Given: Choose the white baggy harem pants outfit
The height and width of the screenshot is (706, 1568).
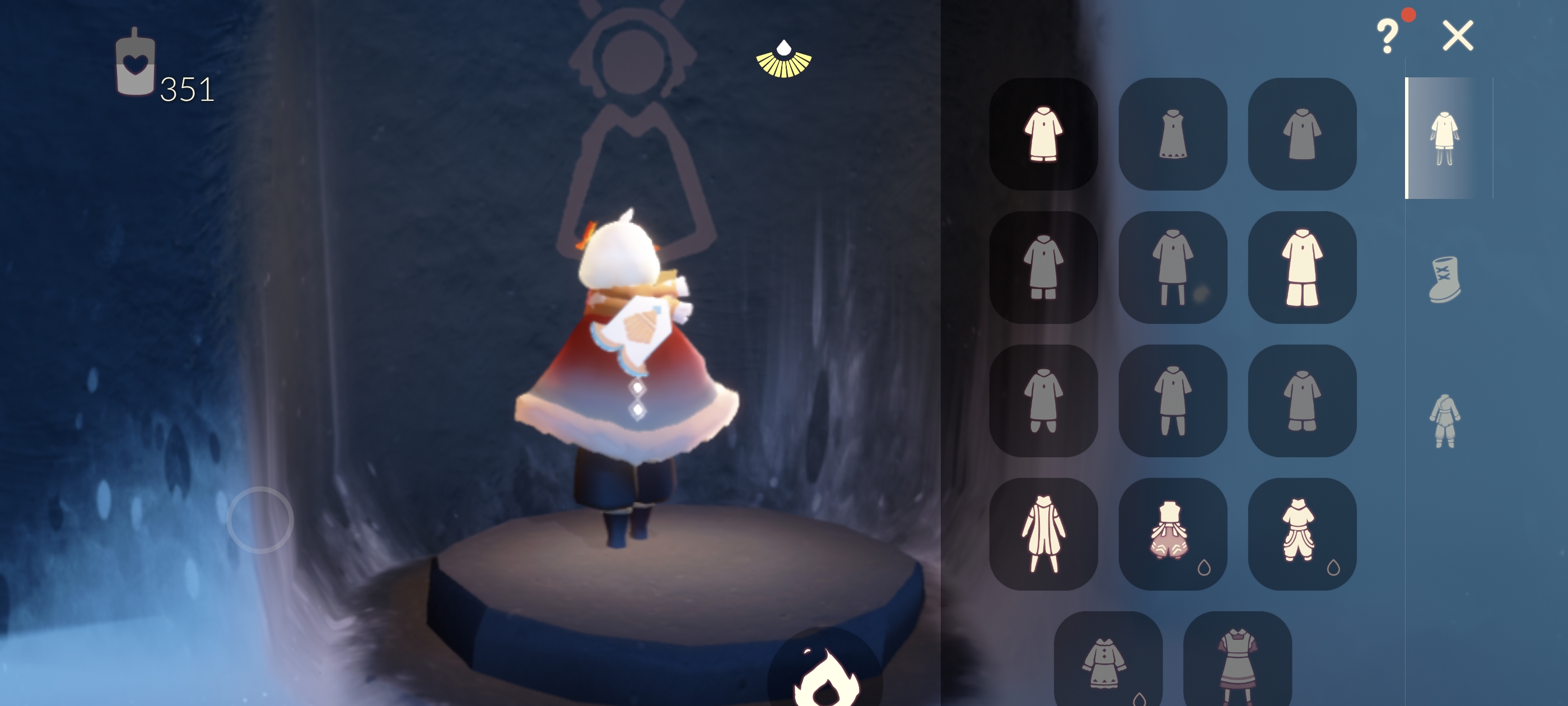Looking at the screenshot, I should 1301,533.
